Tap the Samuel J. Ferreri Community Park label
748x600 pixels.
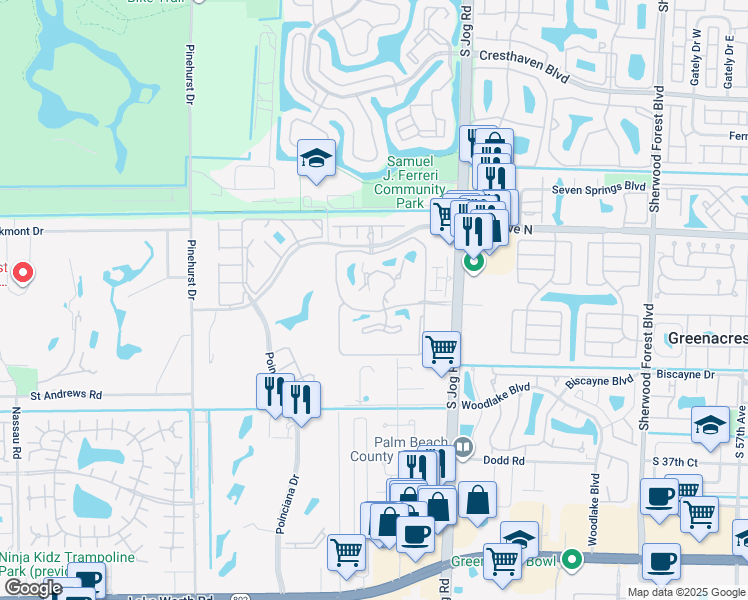click(x=410, y=182)
